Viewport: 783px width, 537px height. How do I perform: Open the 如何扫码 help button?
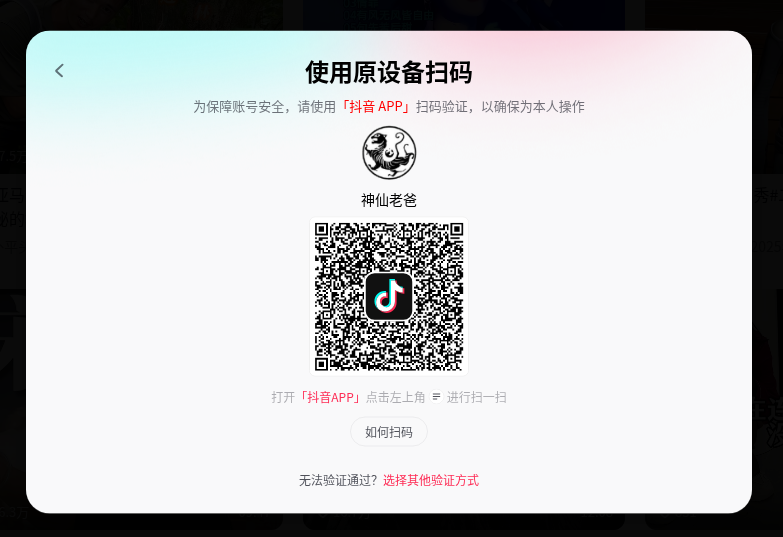coord(388,432)
